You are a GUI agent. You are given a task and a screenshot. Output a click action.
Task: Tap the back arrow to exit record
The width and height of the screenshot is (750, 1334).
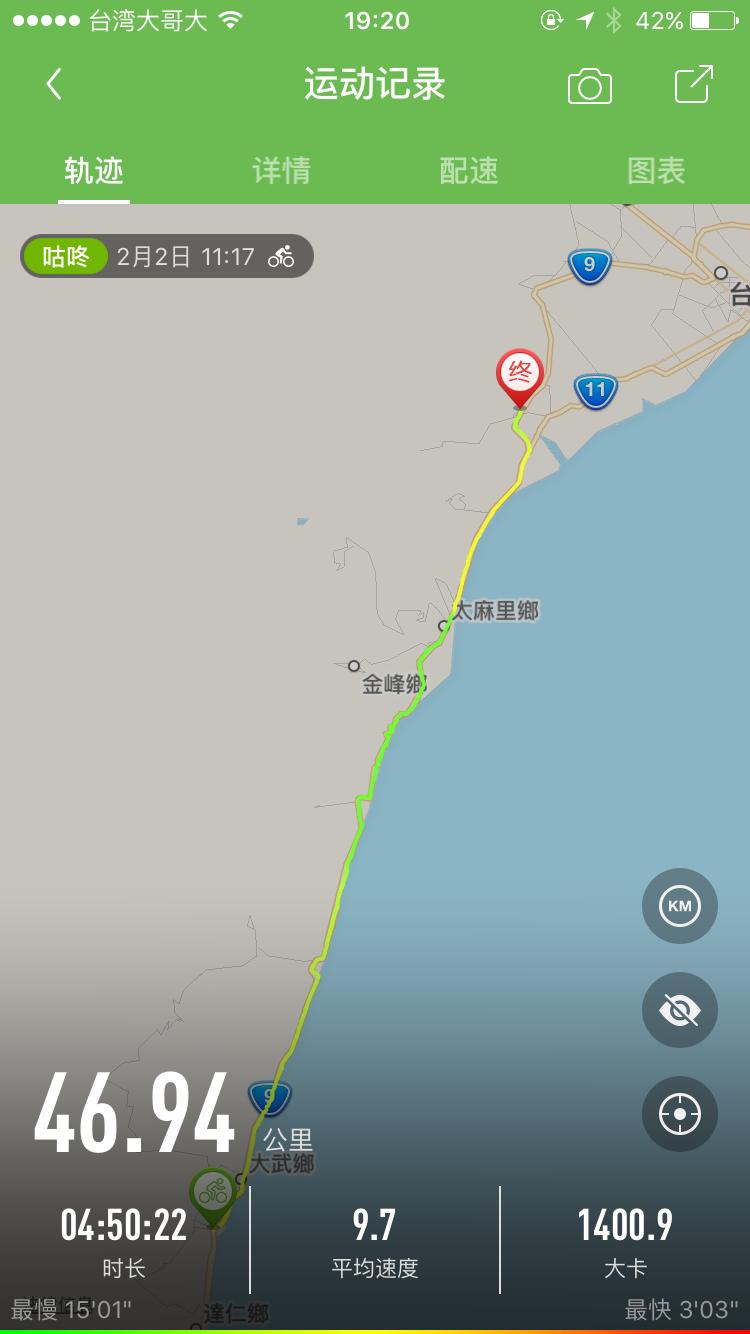pos(52,86)
